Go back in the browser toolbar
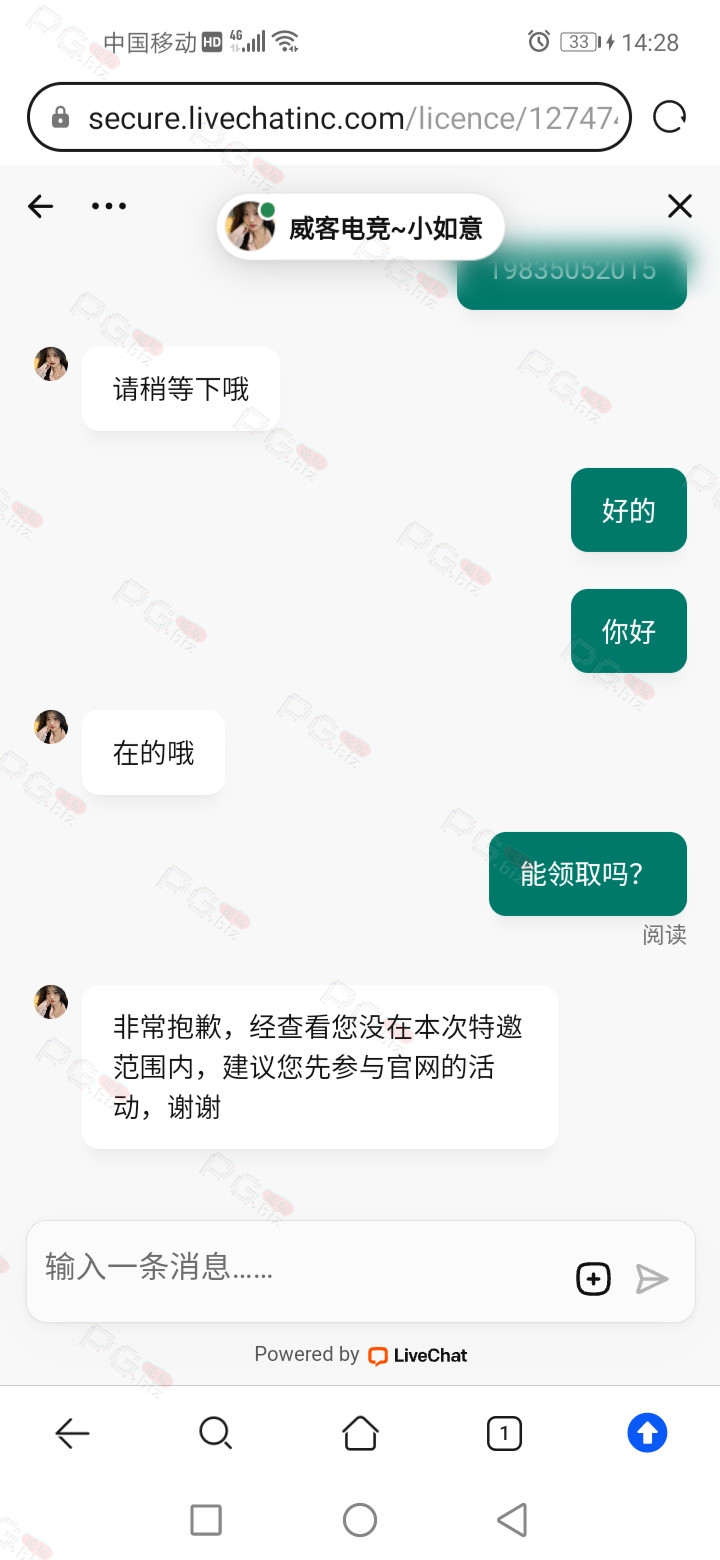 click(72, 1434)
